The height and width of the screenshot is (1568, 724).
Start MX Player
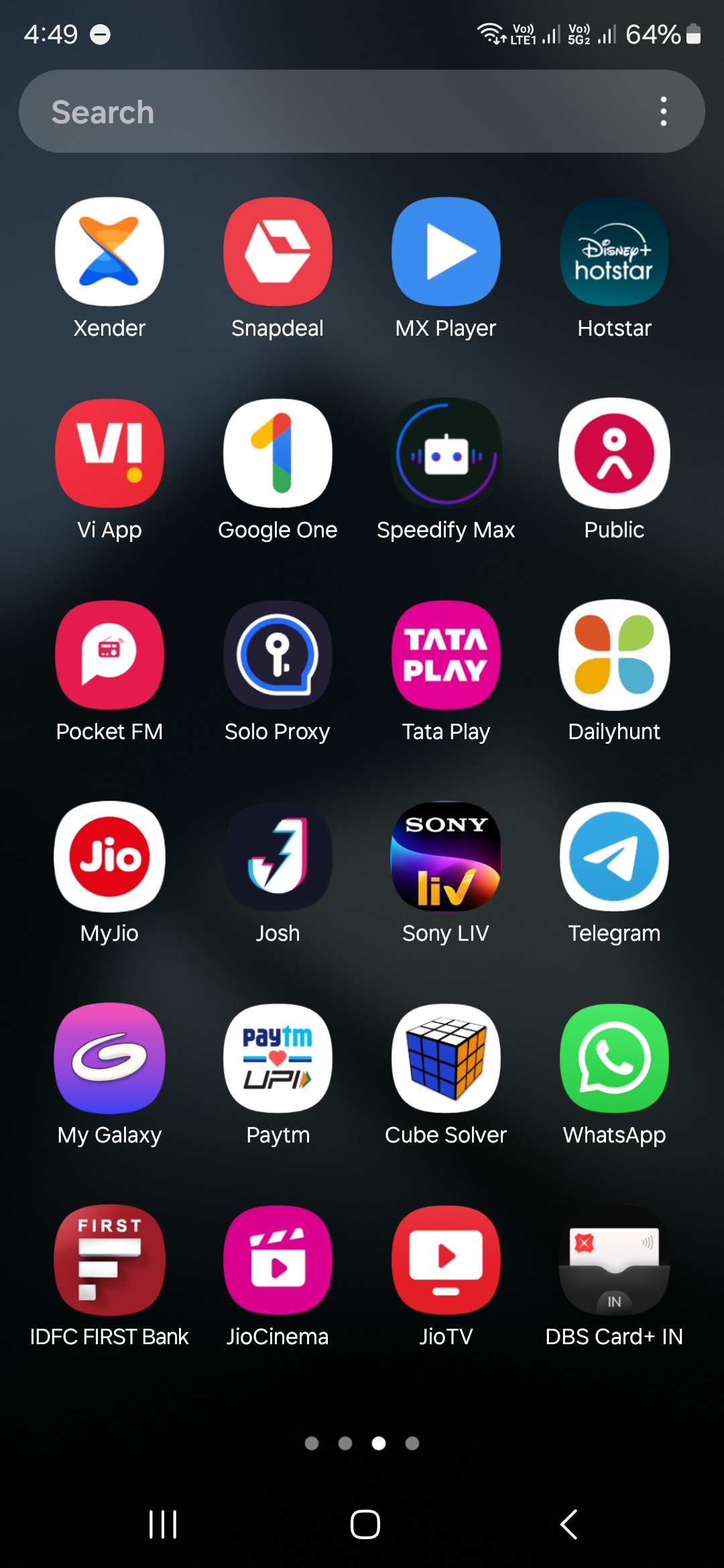pos(446,252)
